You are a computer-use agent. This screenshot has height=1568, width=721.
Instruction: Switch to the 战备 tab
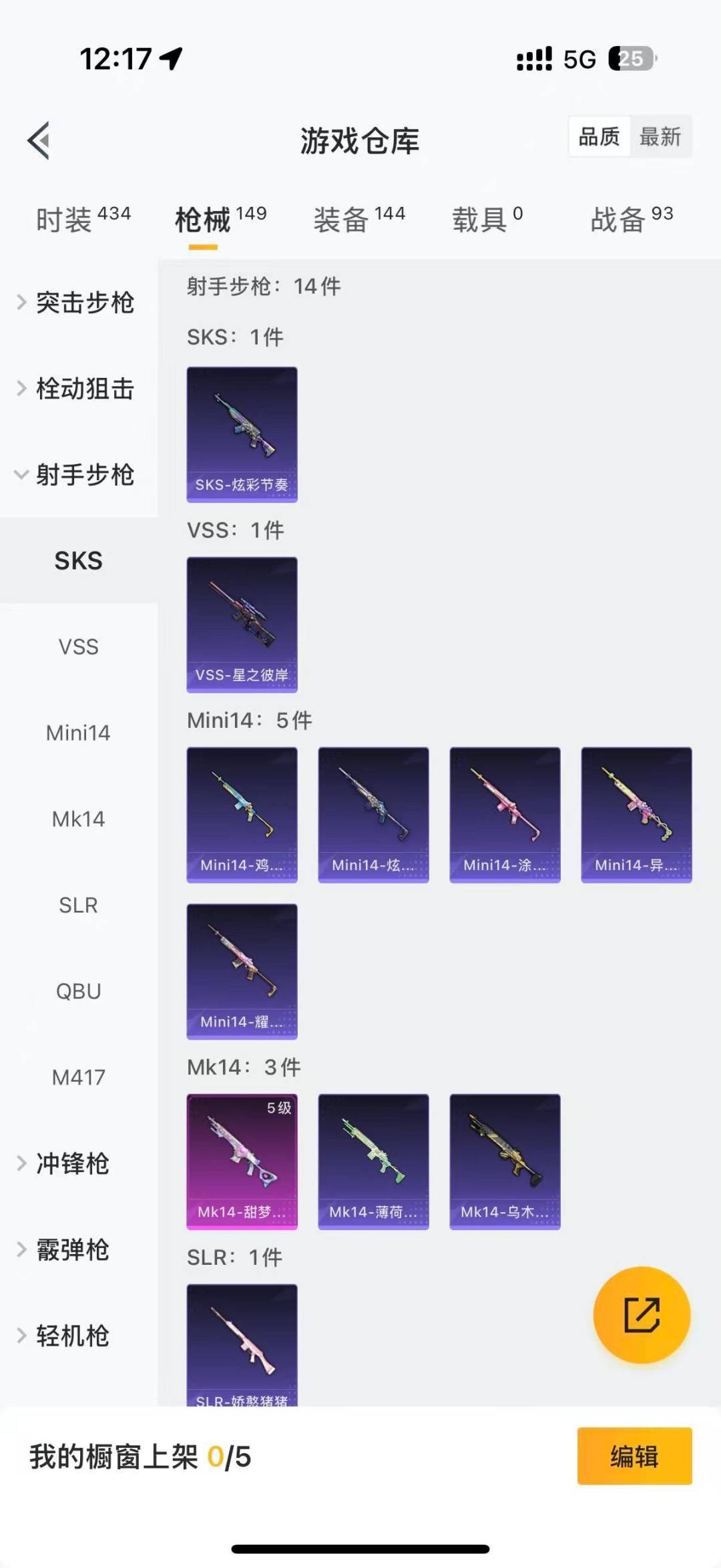(x=632, y=219)
